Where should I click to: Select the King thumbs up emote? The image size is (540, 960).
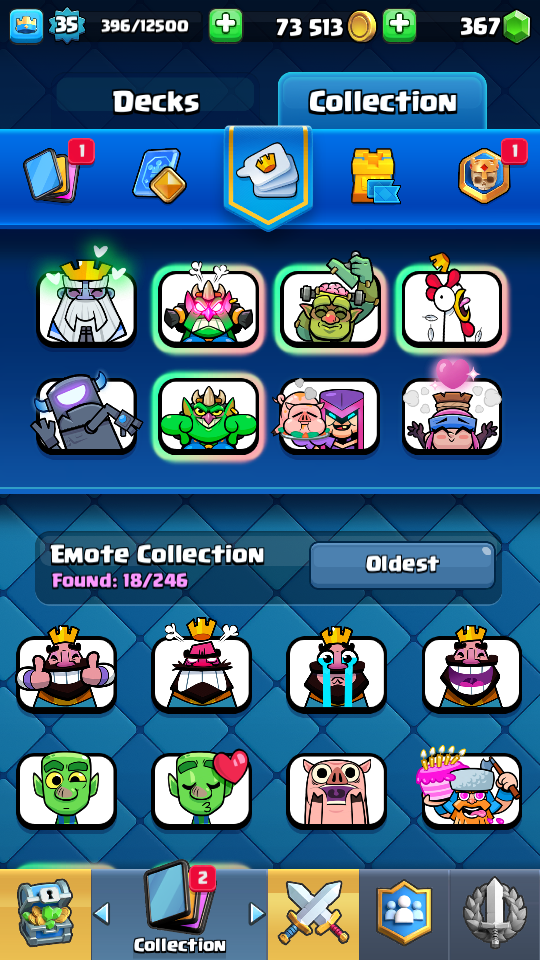click(x=66, y=669)
